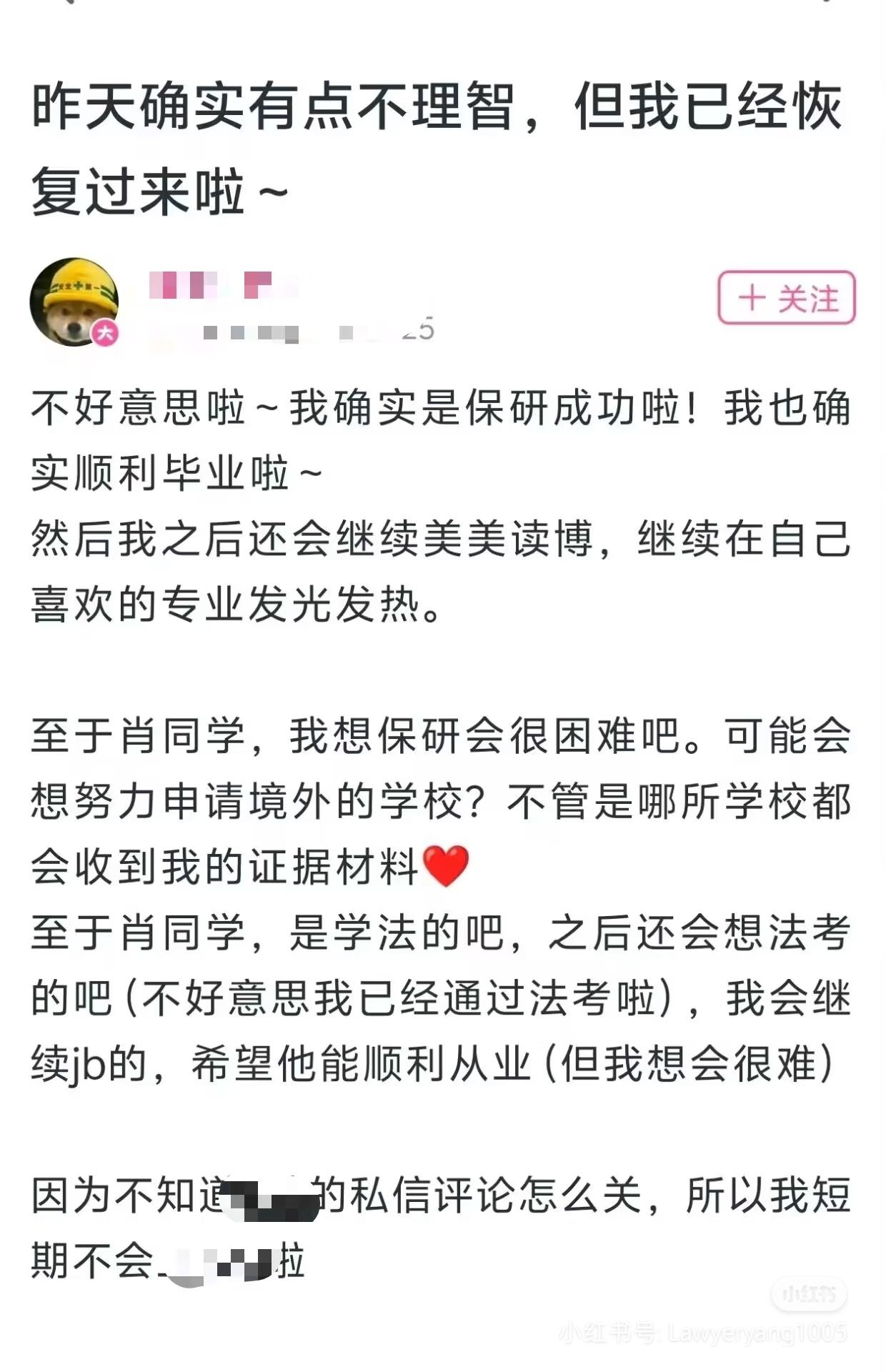The image size is (886, 1372).
Task: Open the author's shiba avatar profile
Action: point(74,302)
